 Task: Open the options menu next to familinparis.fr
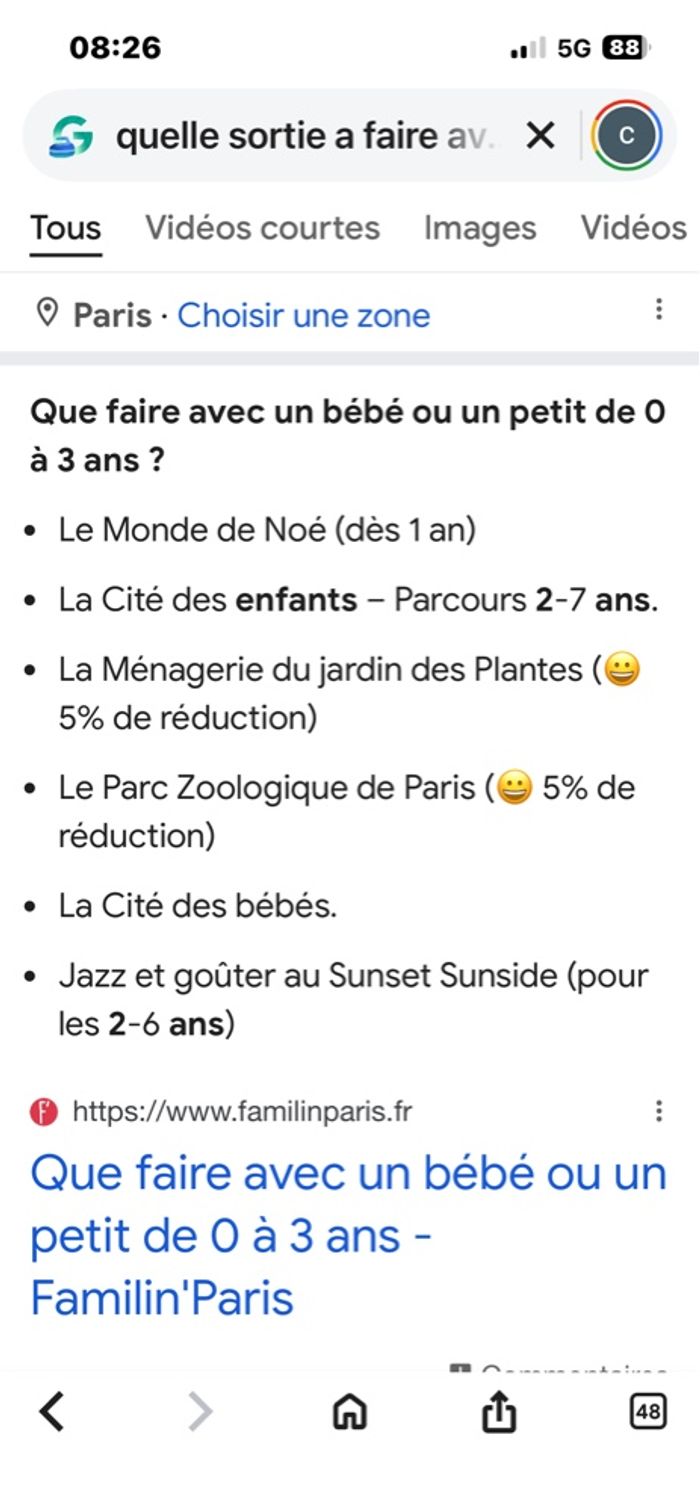pos(658,1111)
